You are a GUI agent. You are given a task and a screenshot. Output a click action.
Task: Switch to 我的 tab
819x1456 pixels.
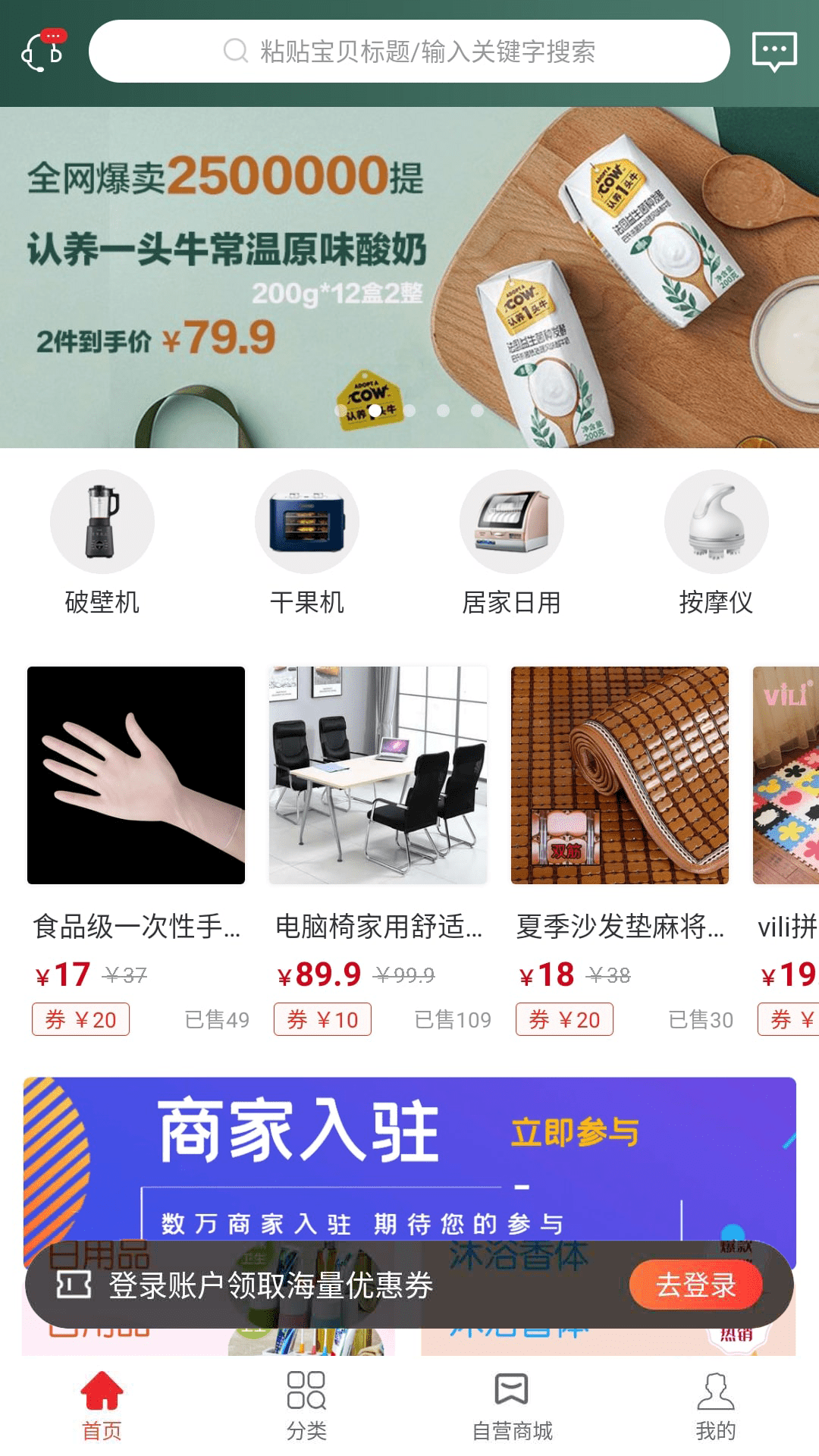coord(716,1405)
